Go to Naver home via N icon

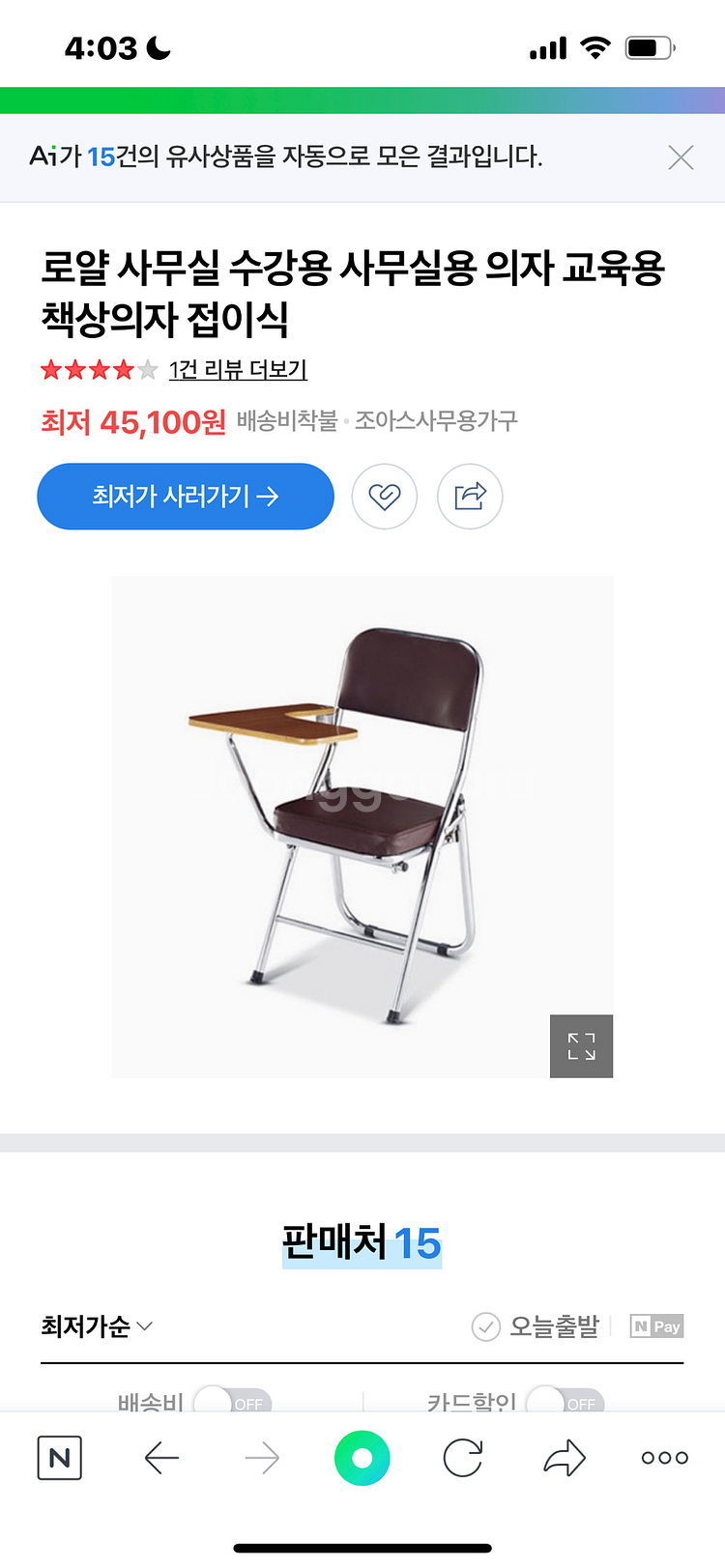point(59,1458)
